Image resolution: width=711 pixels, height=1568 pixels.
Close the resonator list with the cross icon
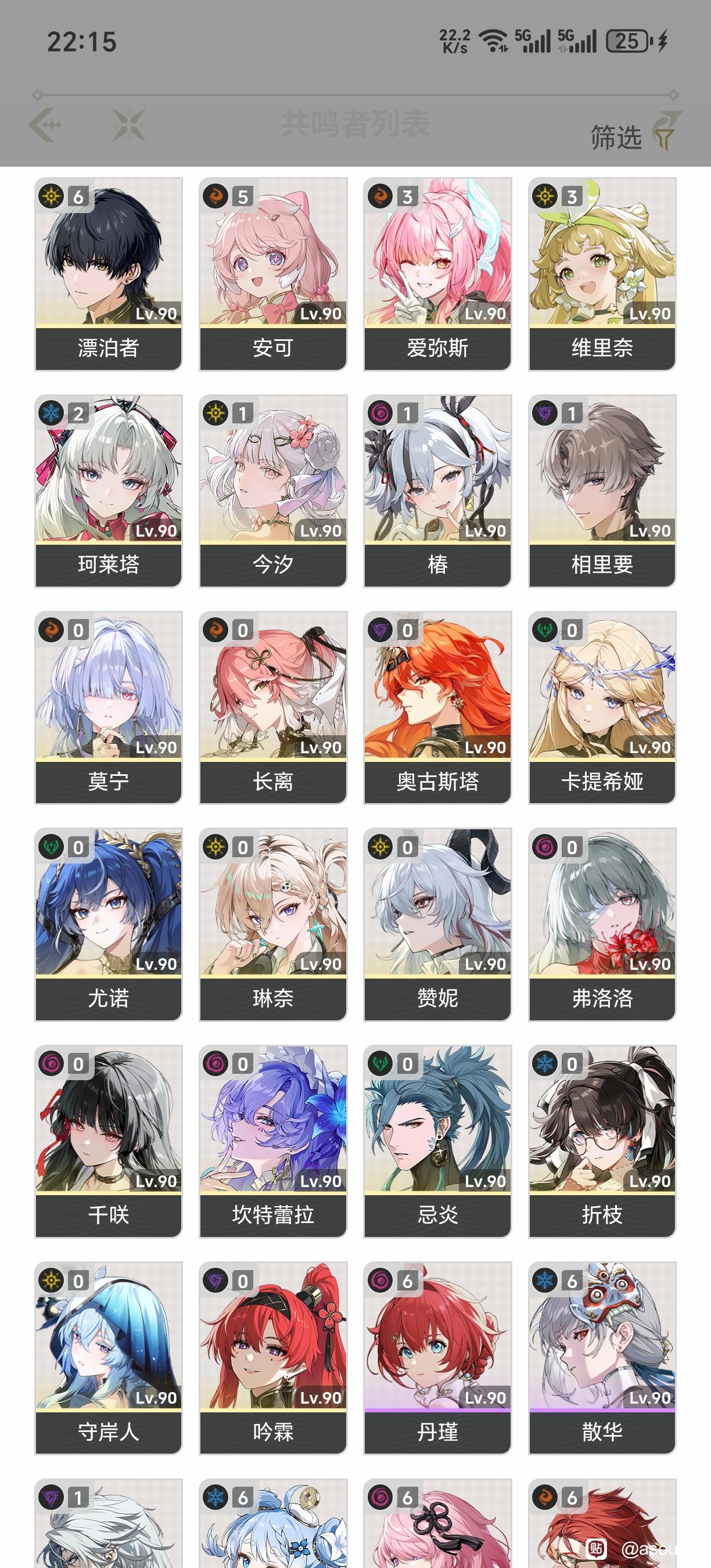129,125
